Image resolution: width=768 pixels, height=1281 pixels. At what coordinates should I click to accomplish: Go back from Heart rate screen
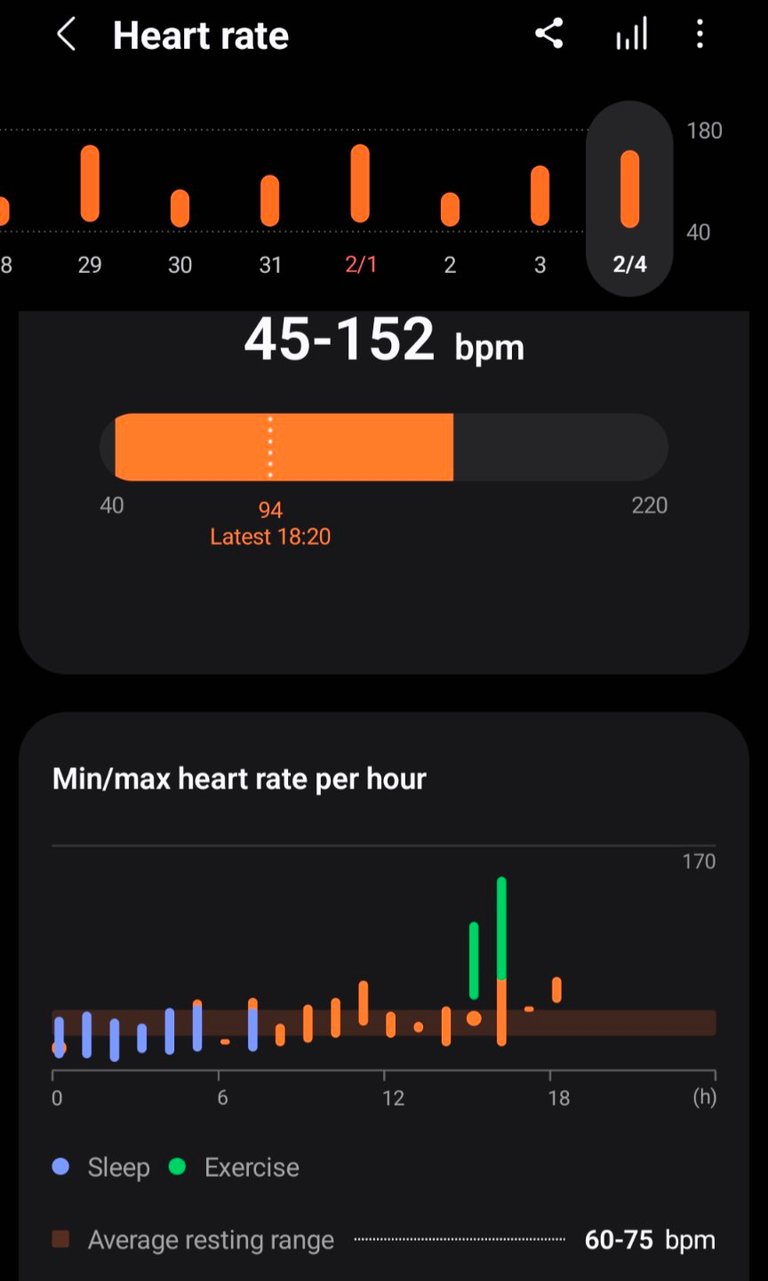coord(66,36)
